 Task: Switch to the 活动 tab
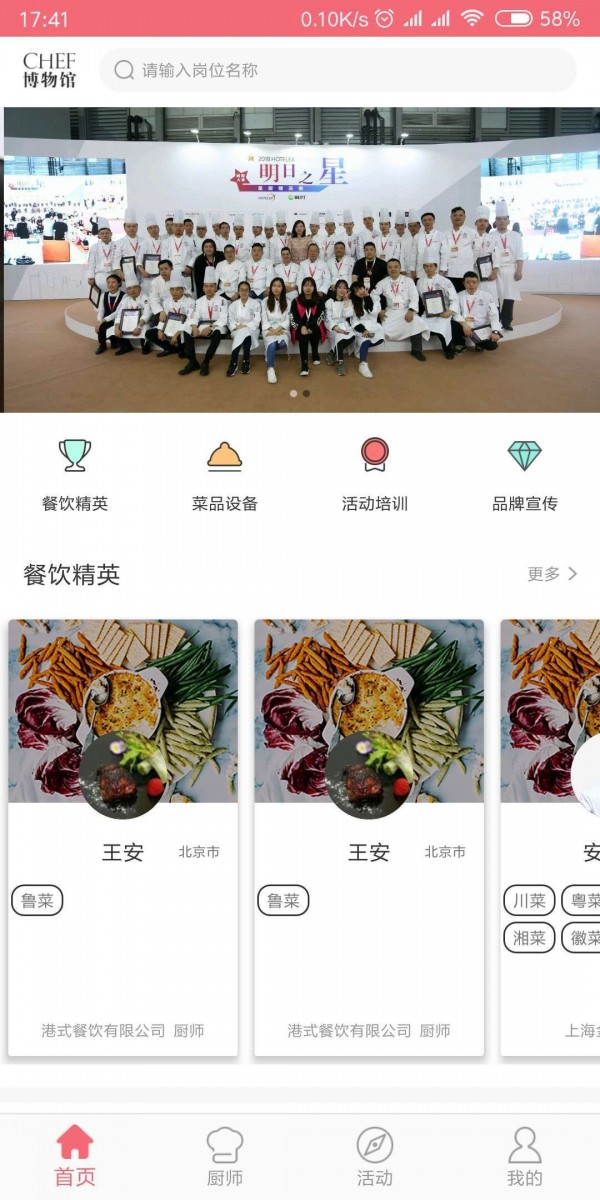pyautogui.click(x=375, y=1157)
